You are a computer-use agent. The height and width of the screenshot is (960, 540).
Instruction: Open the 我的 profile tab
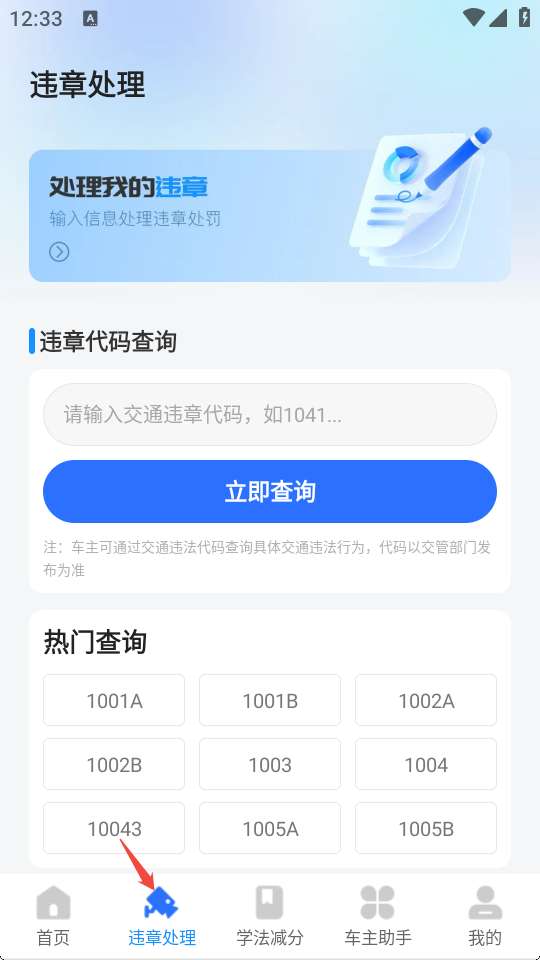click(x=485, y=916)
